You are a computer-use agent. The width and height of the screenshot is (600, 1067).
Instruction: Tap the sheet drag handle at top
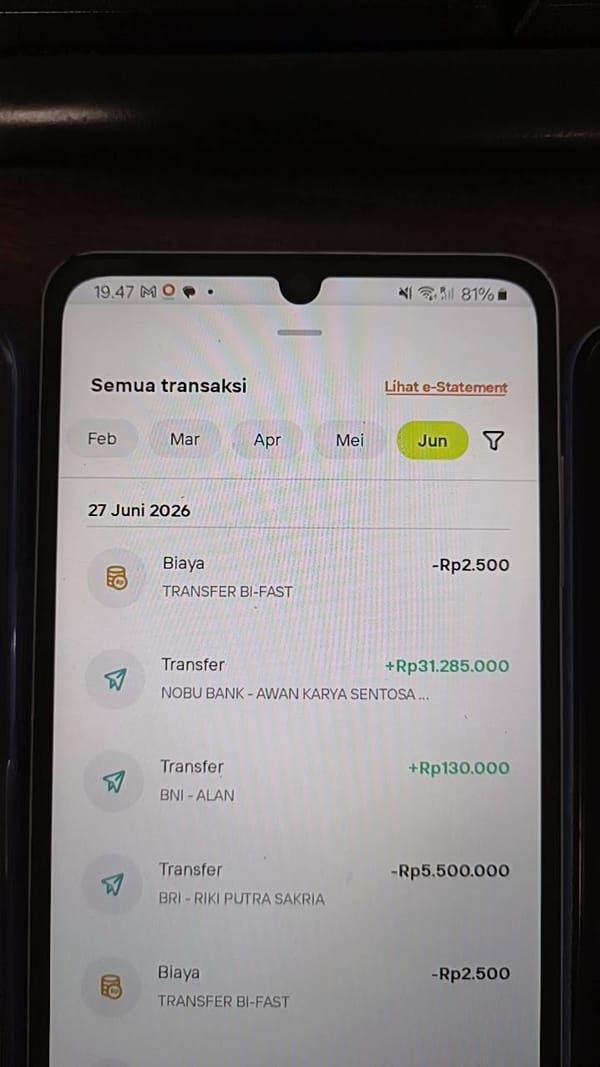coord(299,333)
